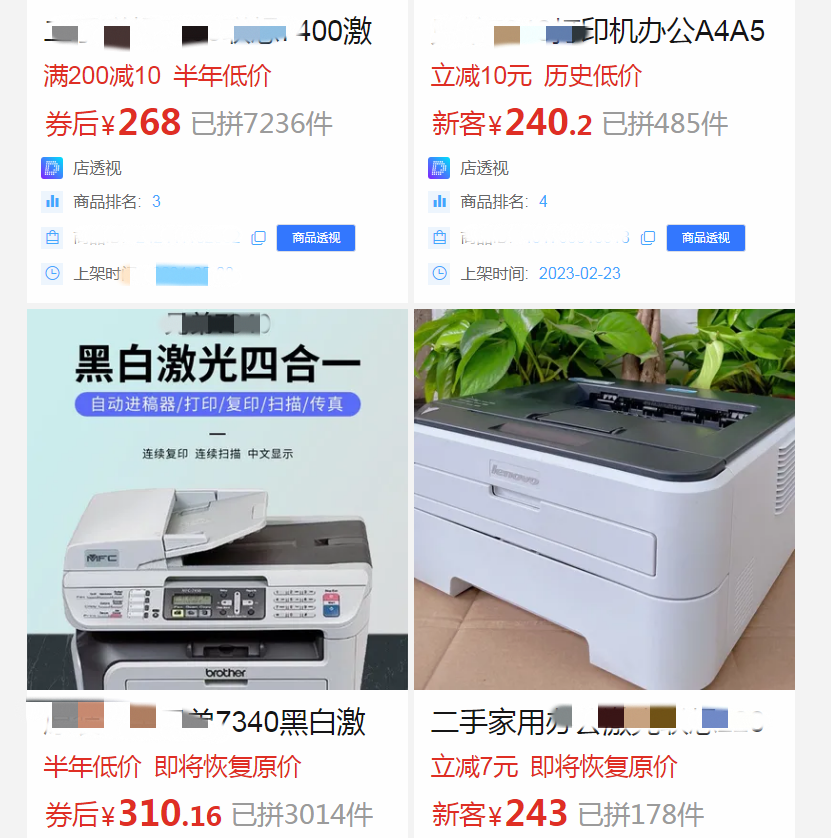
Task: Click the shopping bag icon before the right product ID
Action: [x=441, y=237]
